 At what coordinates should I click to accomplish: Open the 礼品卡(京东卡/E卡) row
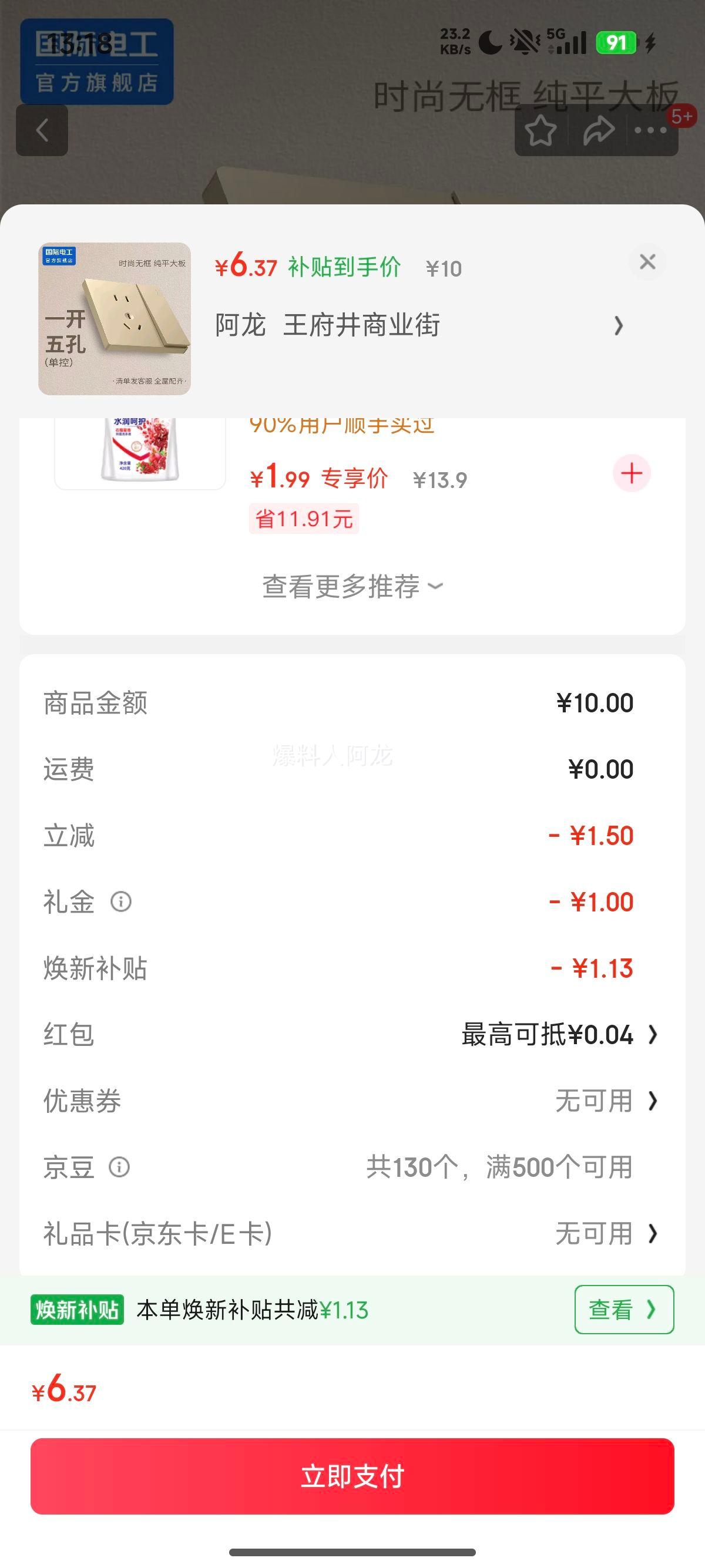(605, 1234)
